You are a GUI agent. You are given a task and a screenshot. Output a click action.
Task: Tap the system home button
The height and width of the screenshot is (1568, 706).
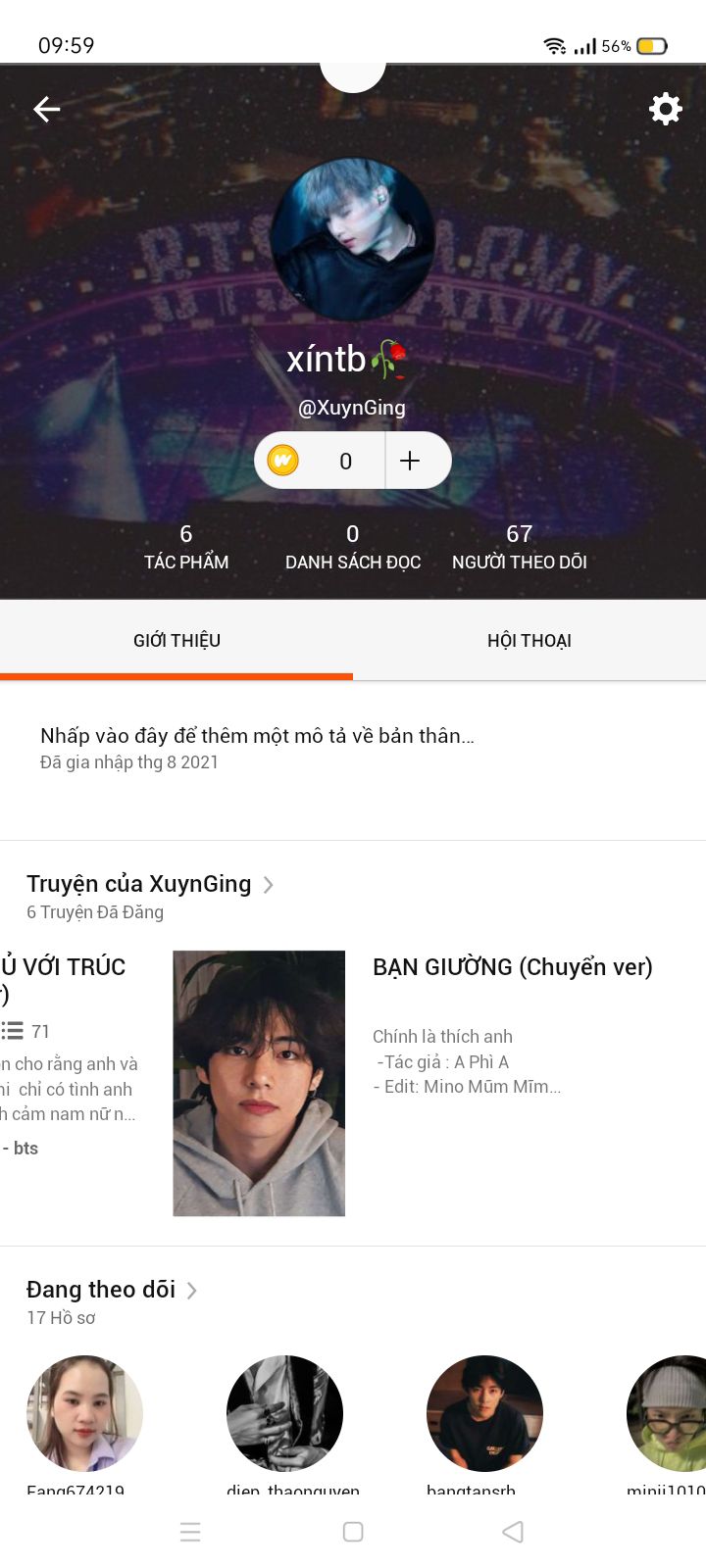(x=353, y=1532)
